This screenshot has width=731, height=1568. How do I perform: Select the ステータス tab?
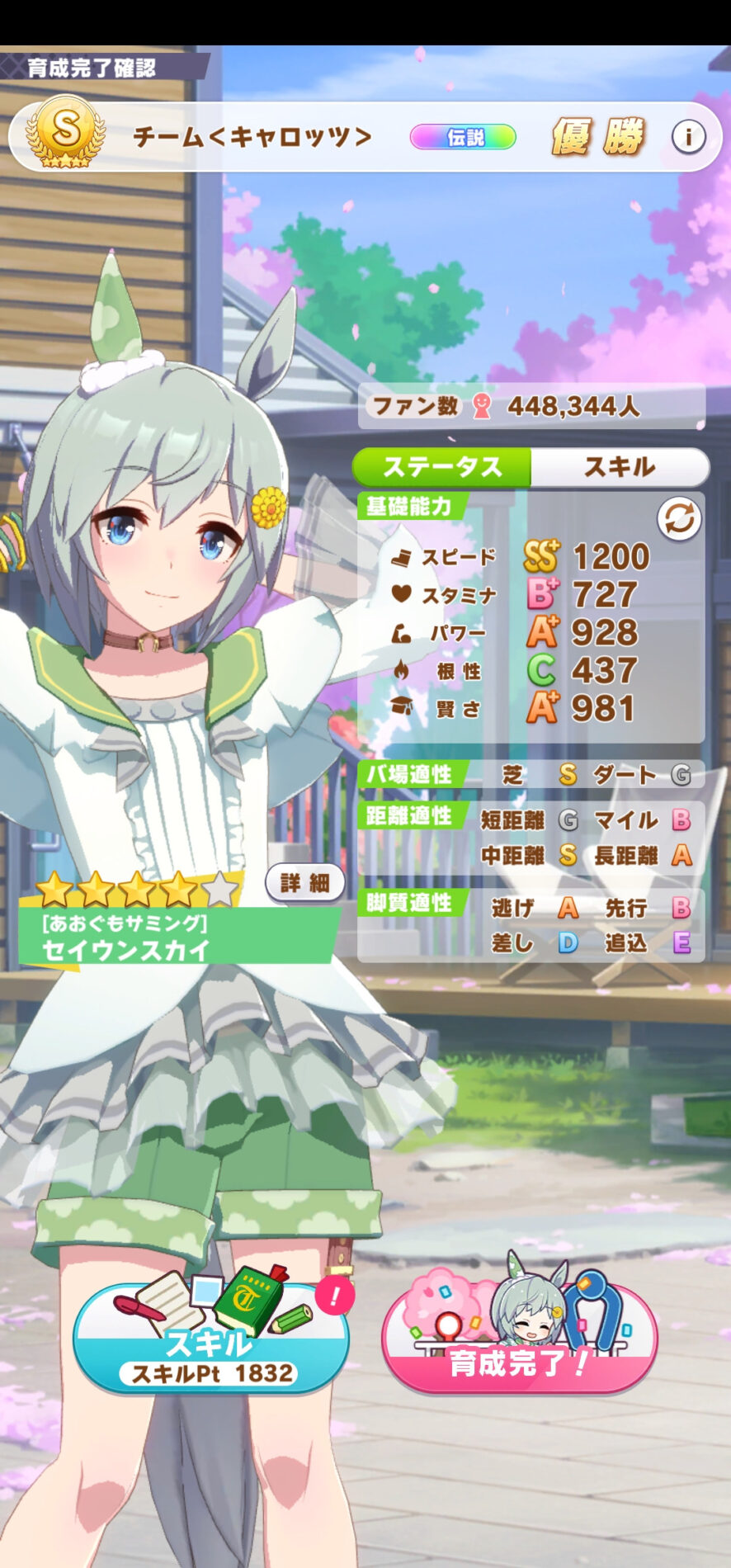pyautogui.click(x=442, y=467)
